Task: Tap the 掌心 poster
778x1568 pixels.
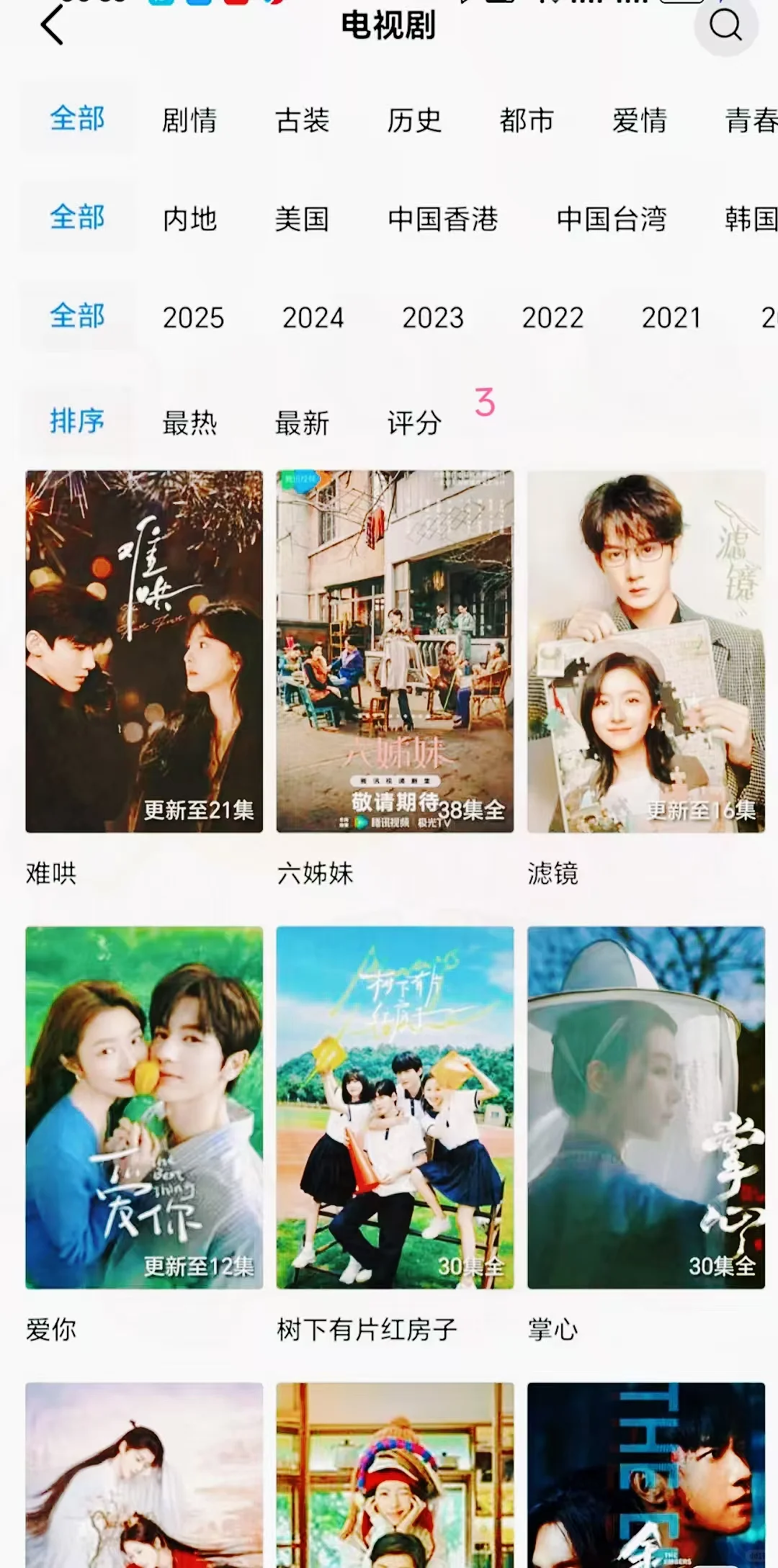Action: (x=645, y=1107)
